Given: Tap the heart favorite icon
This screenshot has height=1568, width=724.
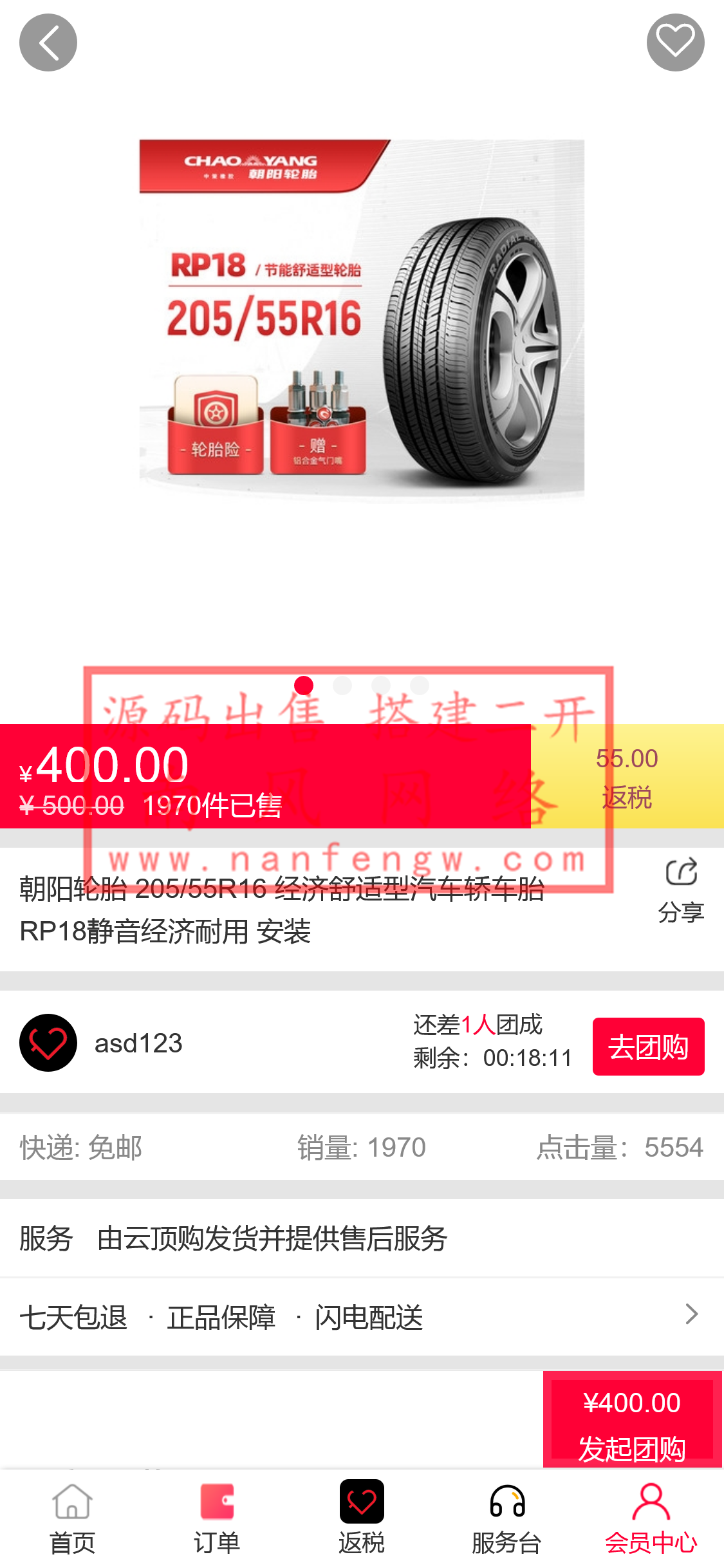Looking at the screenshot, I should [674, 42].
